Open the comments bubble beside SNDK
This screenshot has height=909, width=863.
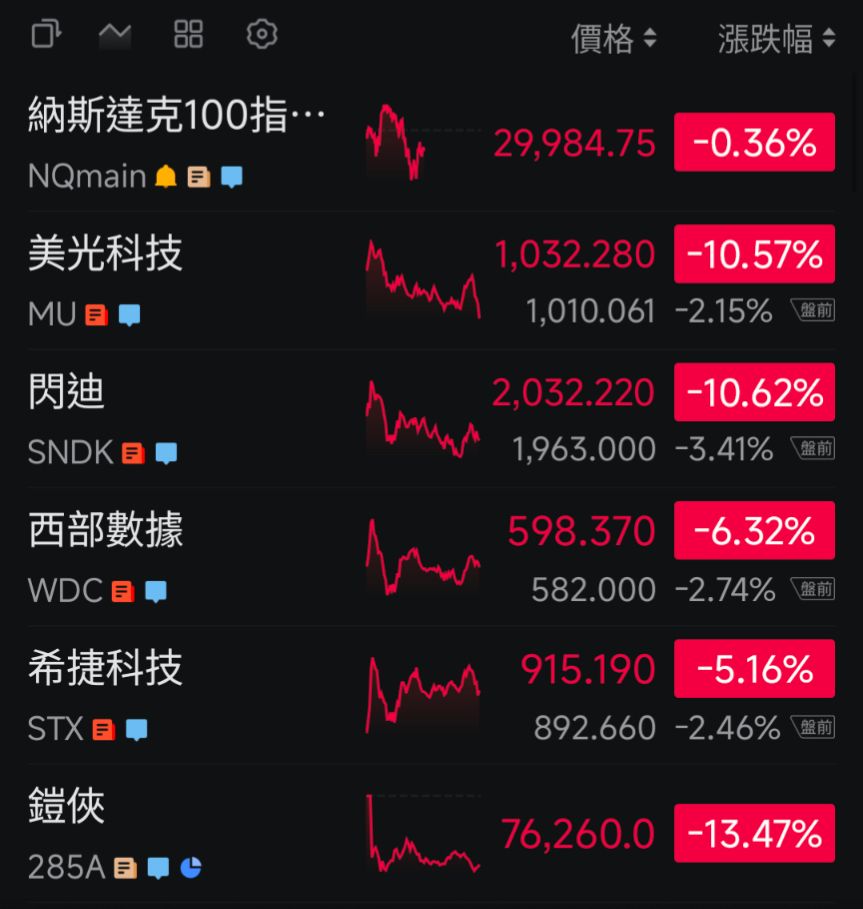(x=166, y=453)
